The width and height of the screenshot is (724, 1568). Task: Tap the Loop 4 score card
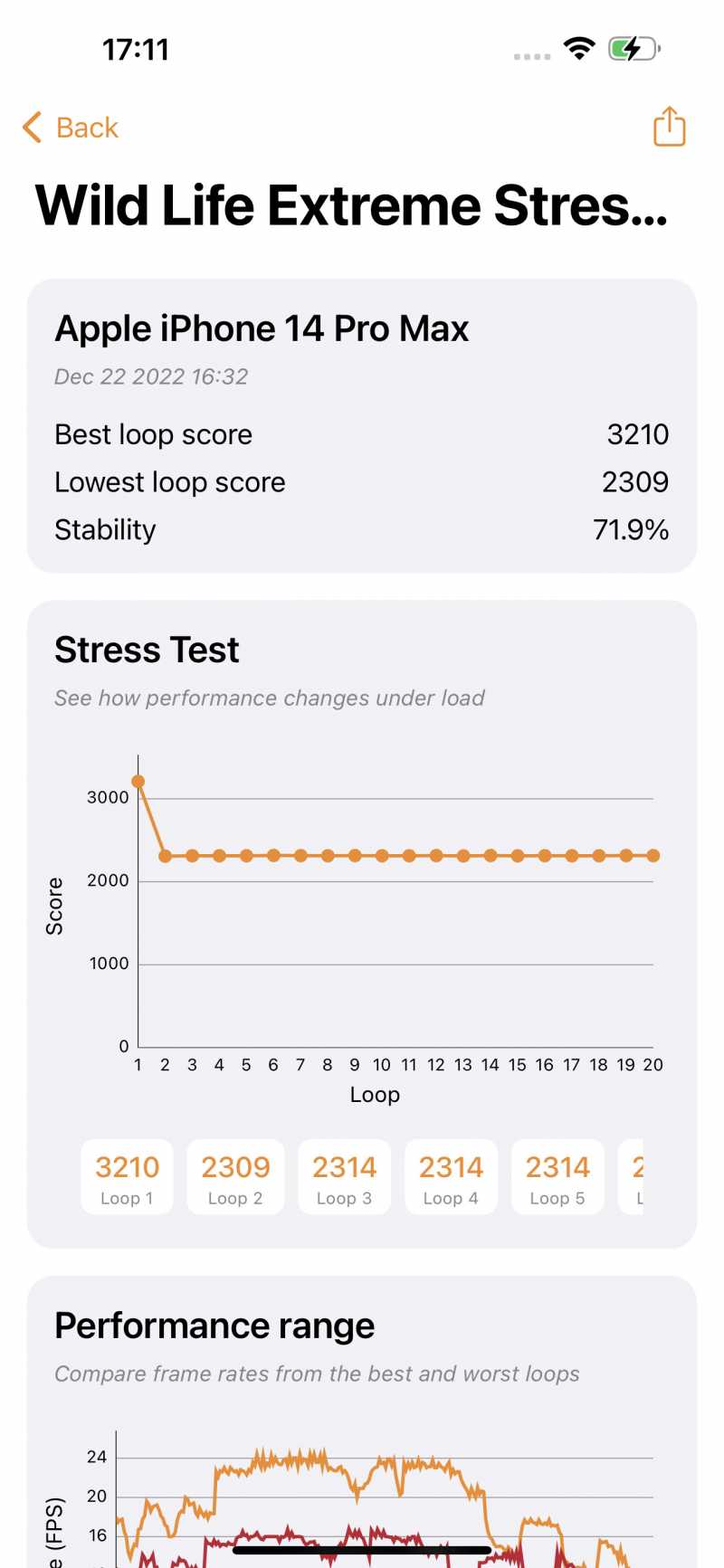(x=451, y=1176)
